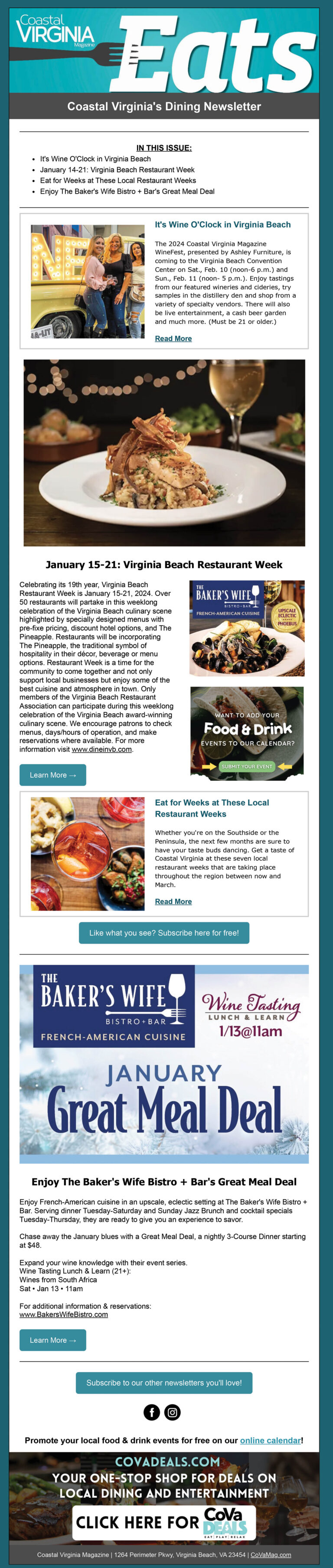Open the WineFest photo thumbnail
The image size is (333, 1568).
pos(88,281)
